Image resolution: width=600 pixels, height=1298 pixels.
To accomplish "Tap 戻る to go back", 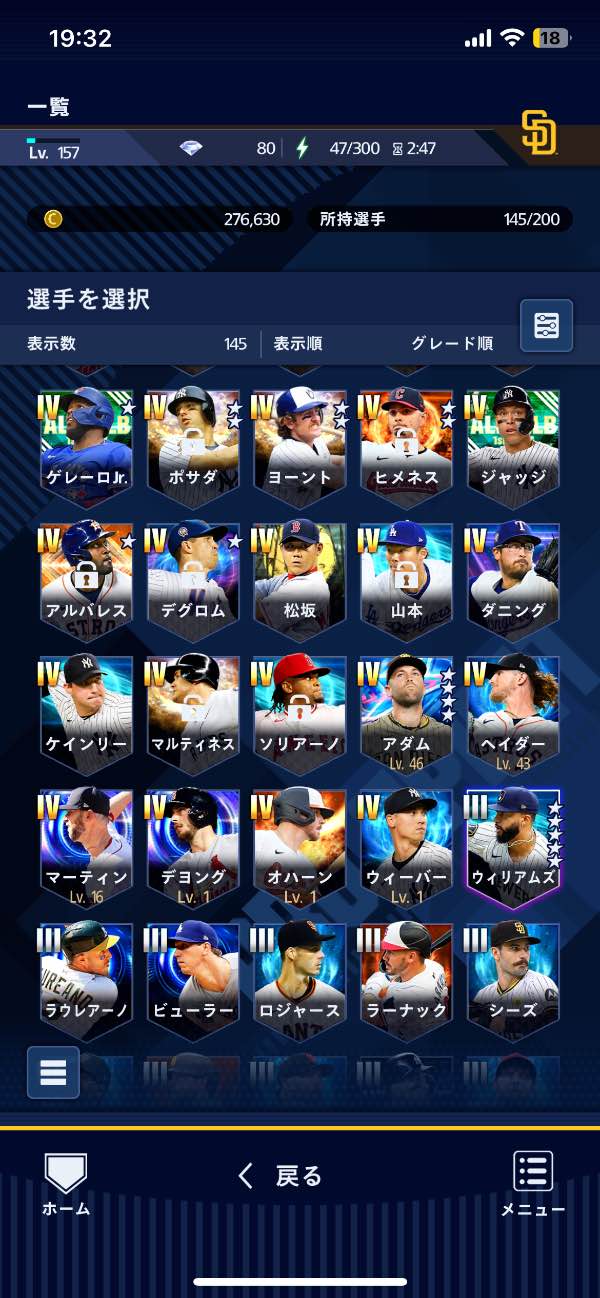I will point(280,1176).
